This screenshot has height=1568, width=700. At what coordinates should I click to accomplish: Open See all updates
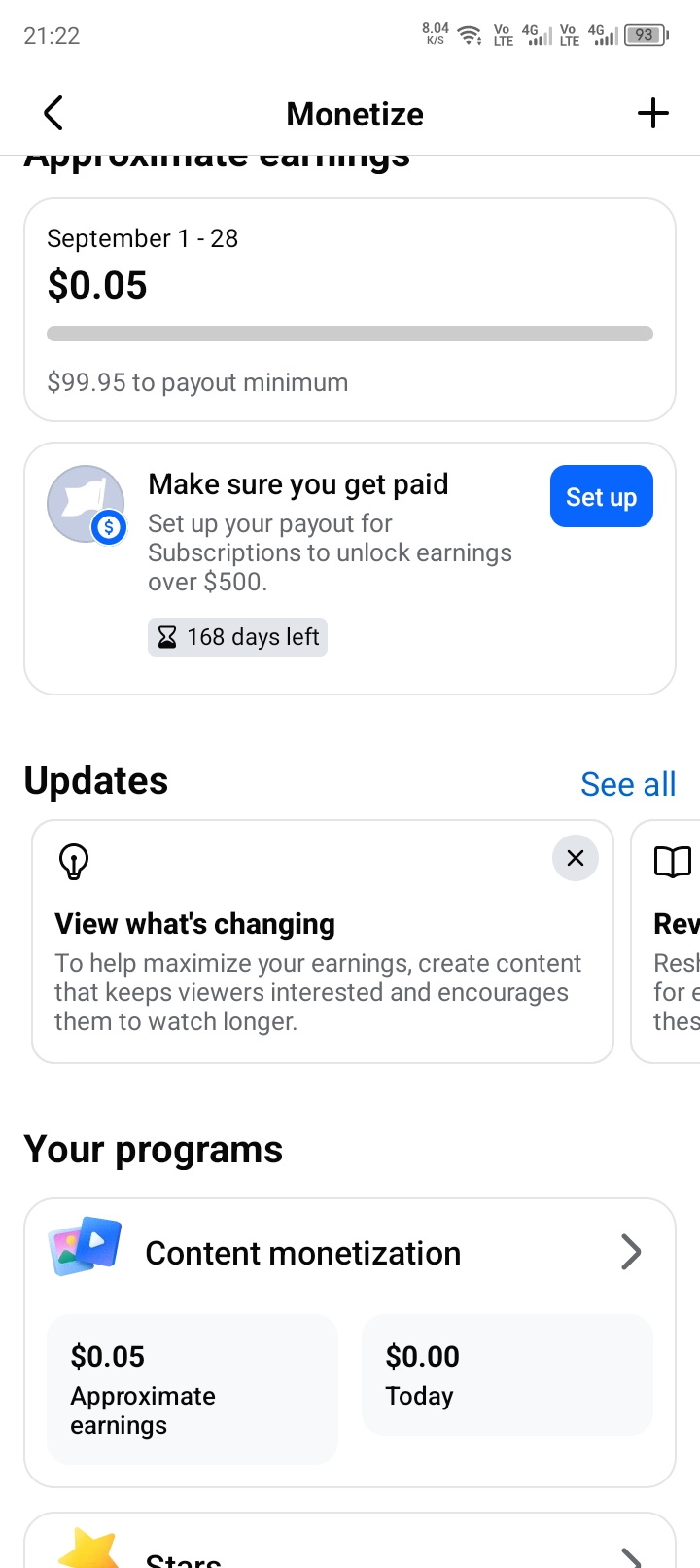pos(628,784)
